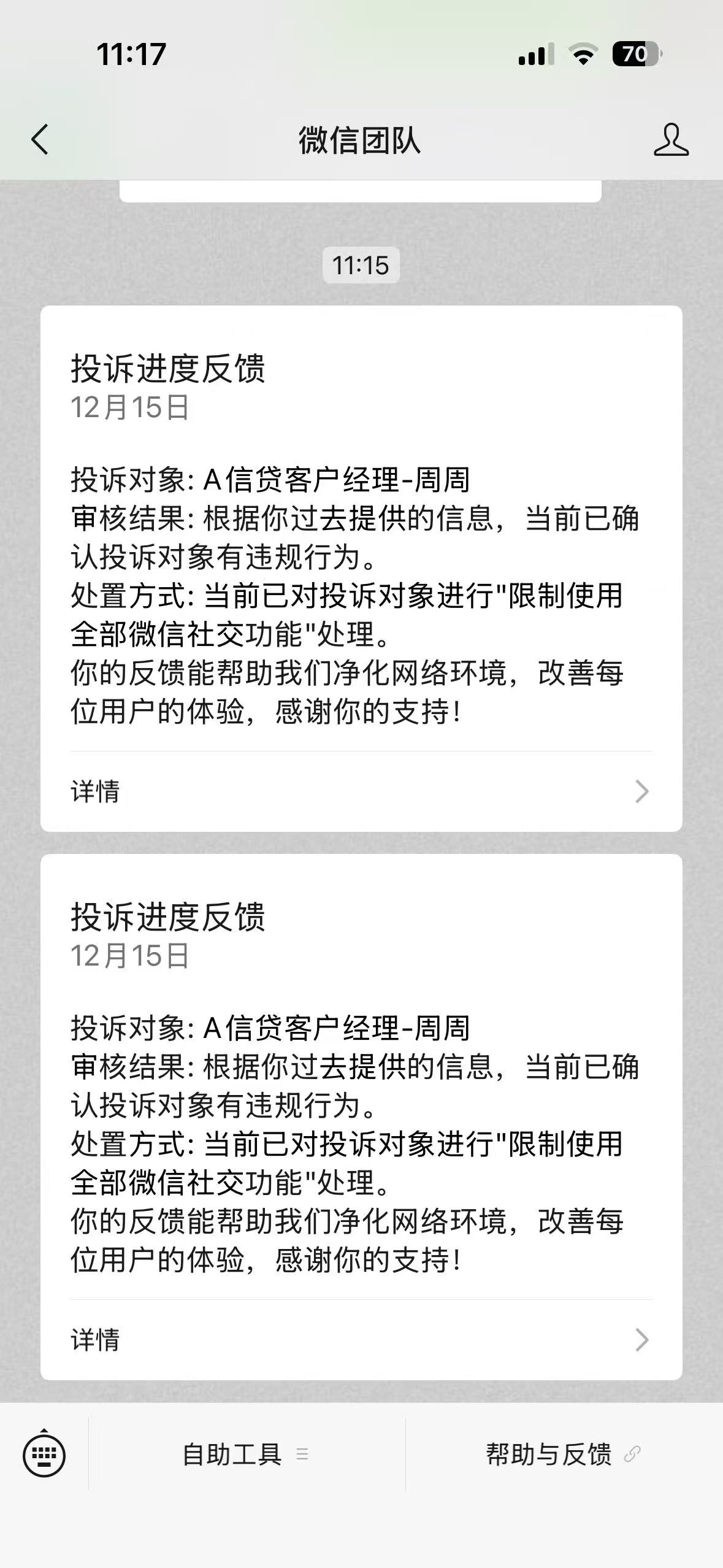Open 详情 on the first 投诉进度反馈 card
Image resolution: width=723 pixels, height=1568 pixels.
(361, 791)
